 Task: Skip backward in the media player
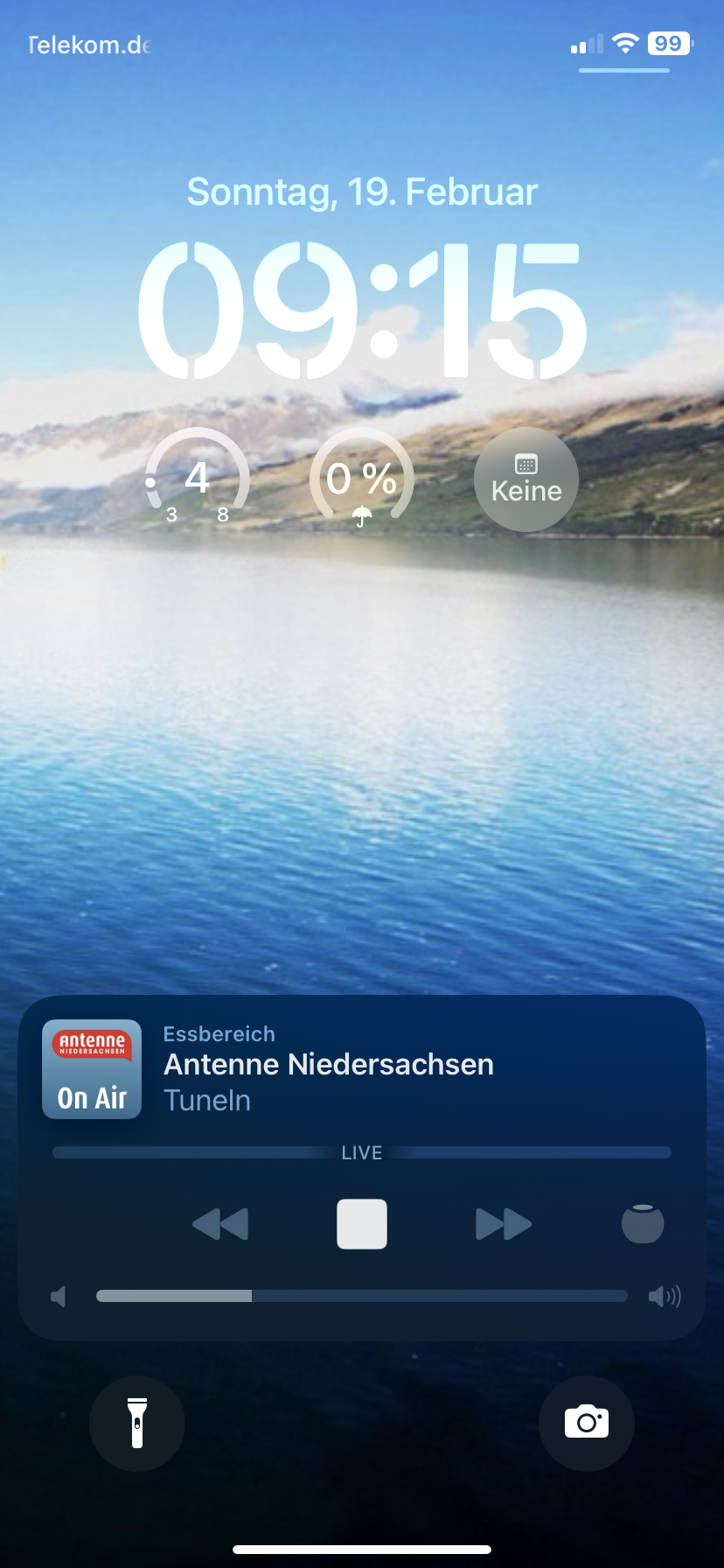coord(220,1223)
